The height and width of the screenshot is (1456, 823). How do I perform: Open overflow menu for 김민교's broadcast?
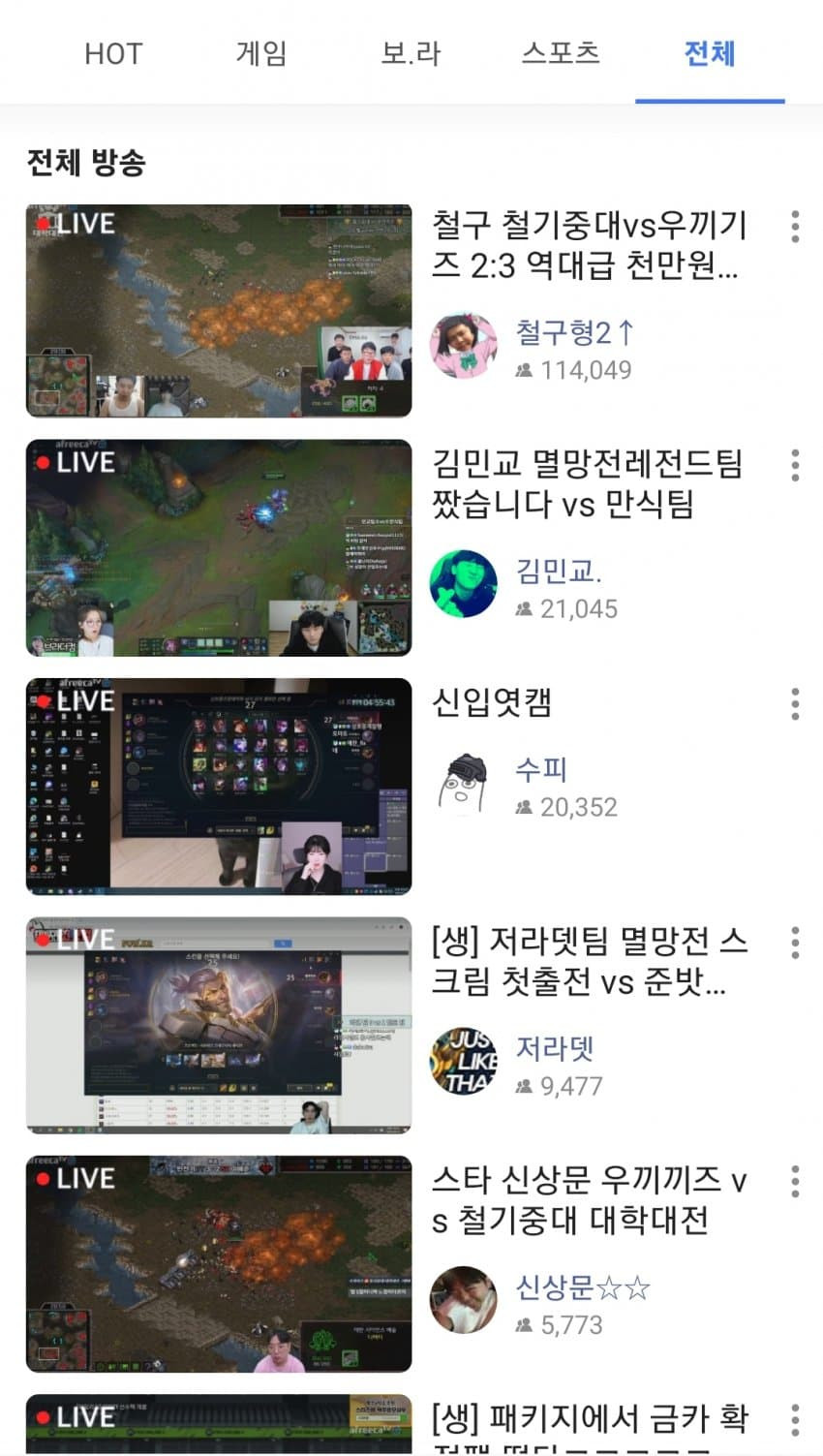(795, 465)
